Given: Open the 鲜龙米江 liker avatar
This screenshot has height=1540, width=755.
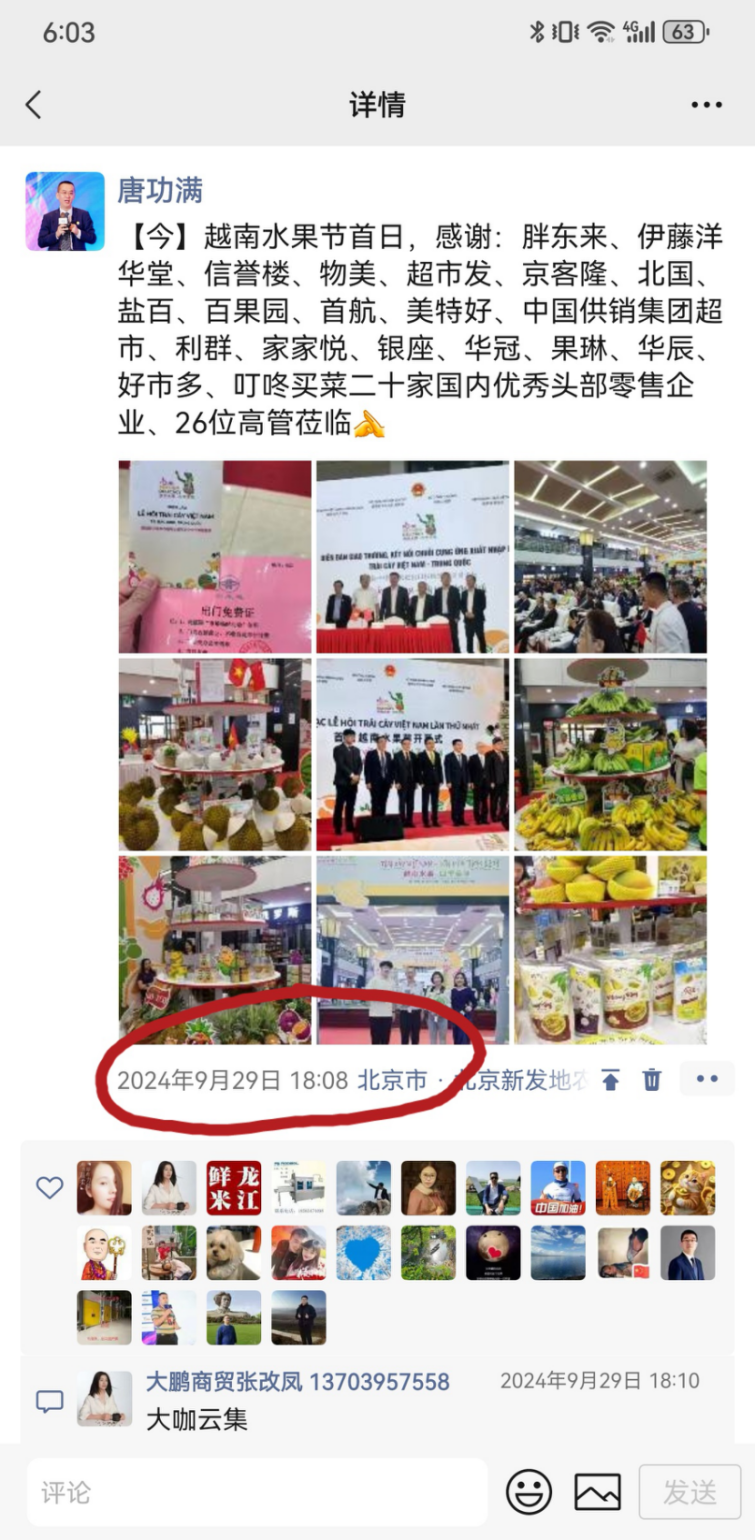Looking at the screenshot, I should tap(234, 1188).
